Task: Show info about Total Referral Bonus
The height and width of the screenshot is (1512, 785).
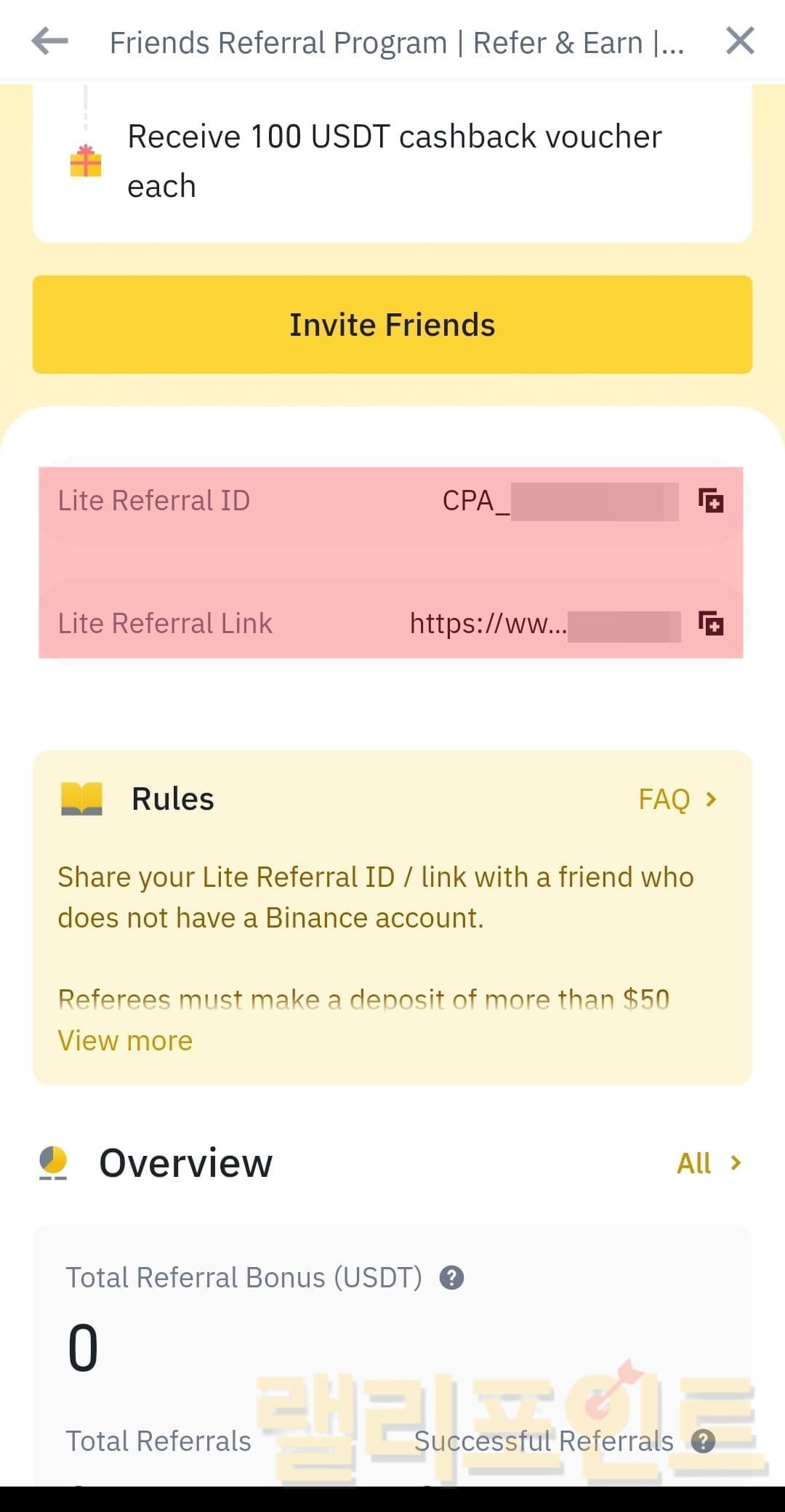Action: tap(451, 1277)
